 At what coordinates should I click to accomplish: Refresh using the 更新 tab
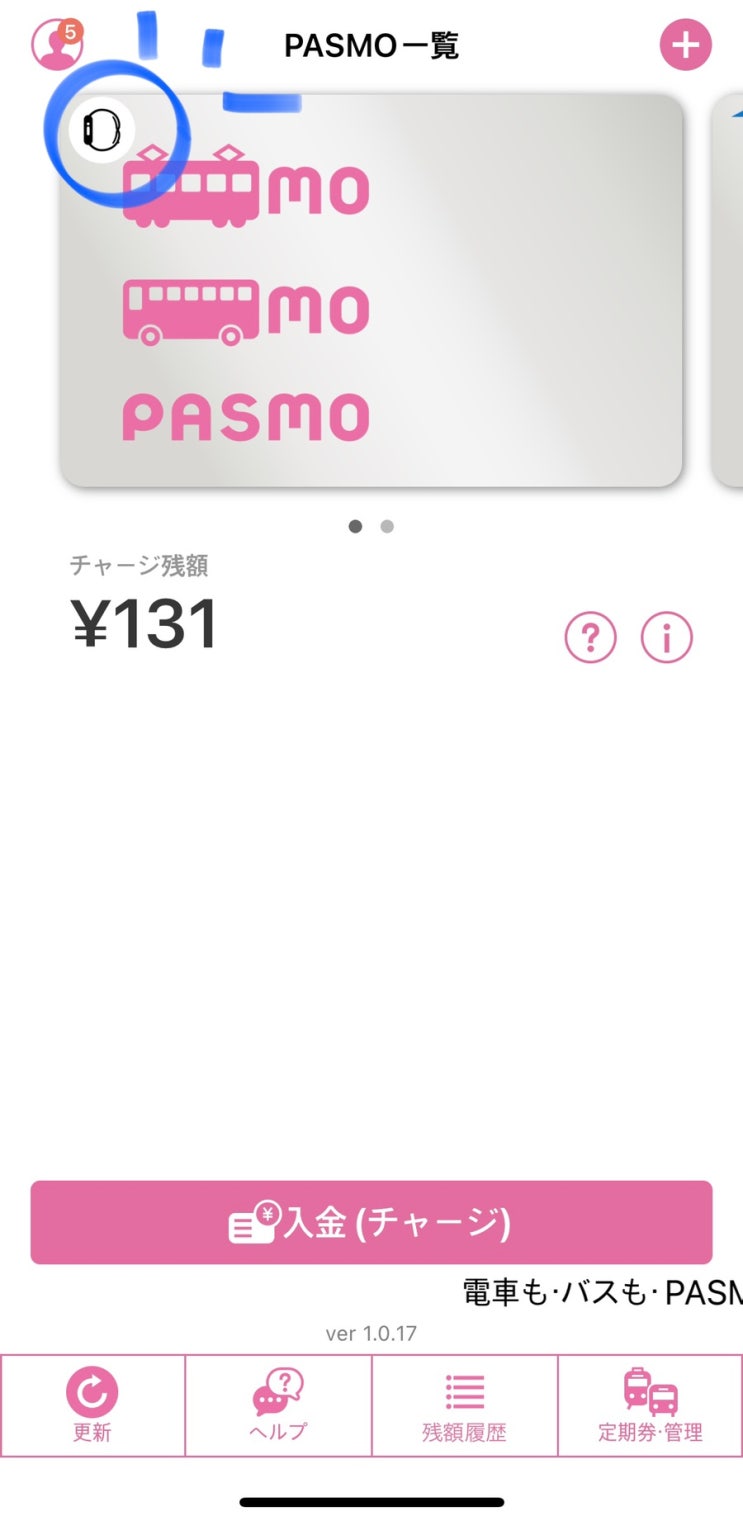pos(92,1405)
